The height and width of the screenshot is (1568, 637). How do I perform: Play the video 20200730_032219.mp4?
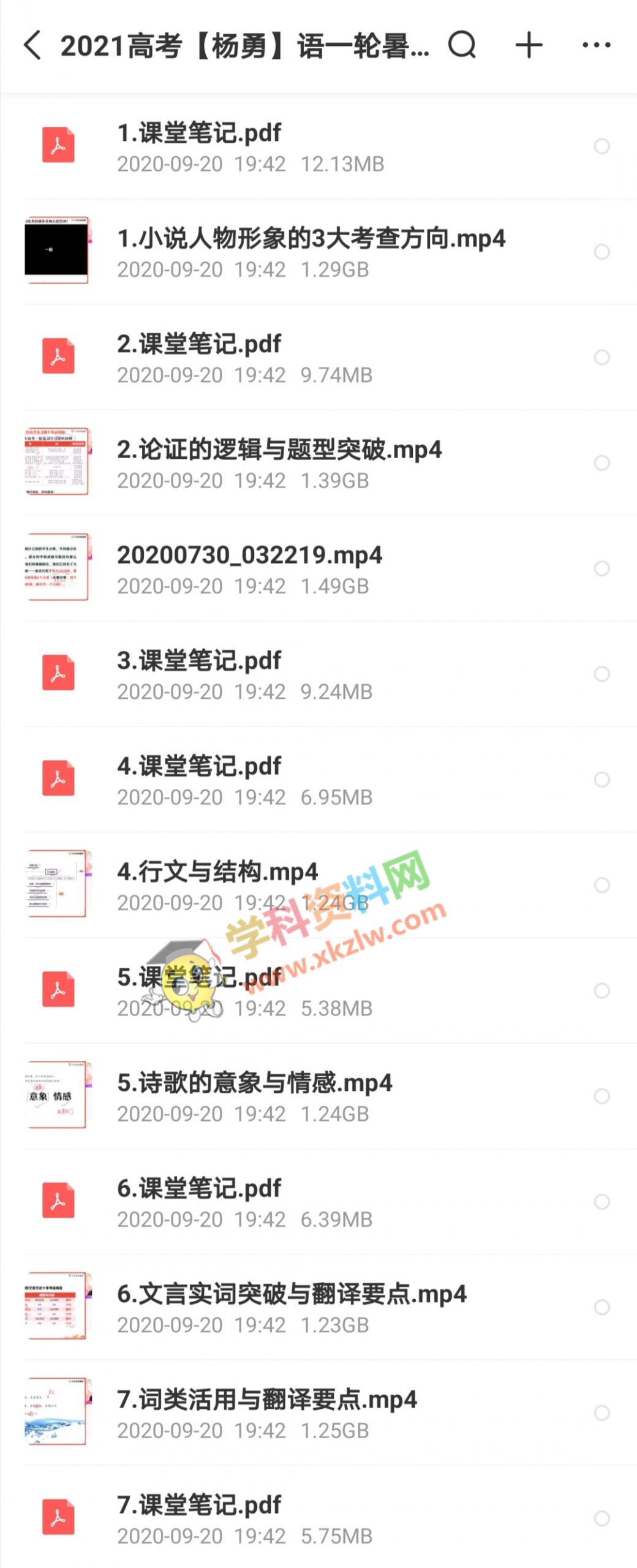point(249,556)
